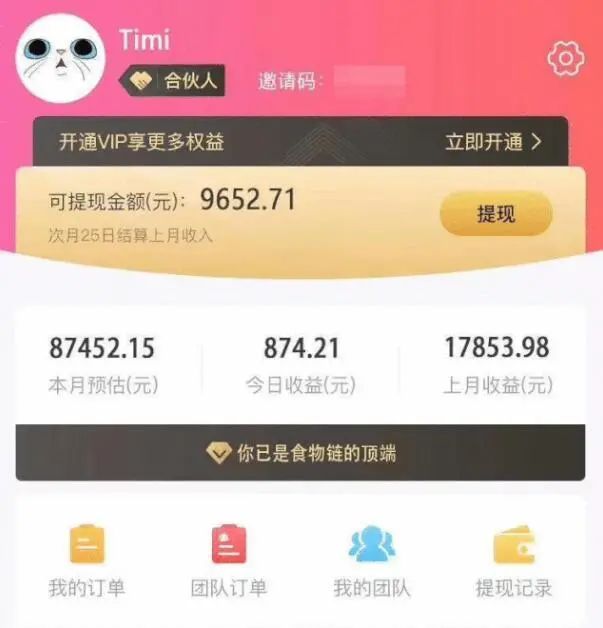Open the settings gear icon
Image resolution: width=603 pixels, height=628 pixels.
pyautogui.click(x=565, y=59)
